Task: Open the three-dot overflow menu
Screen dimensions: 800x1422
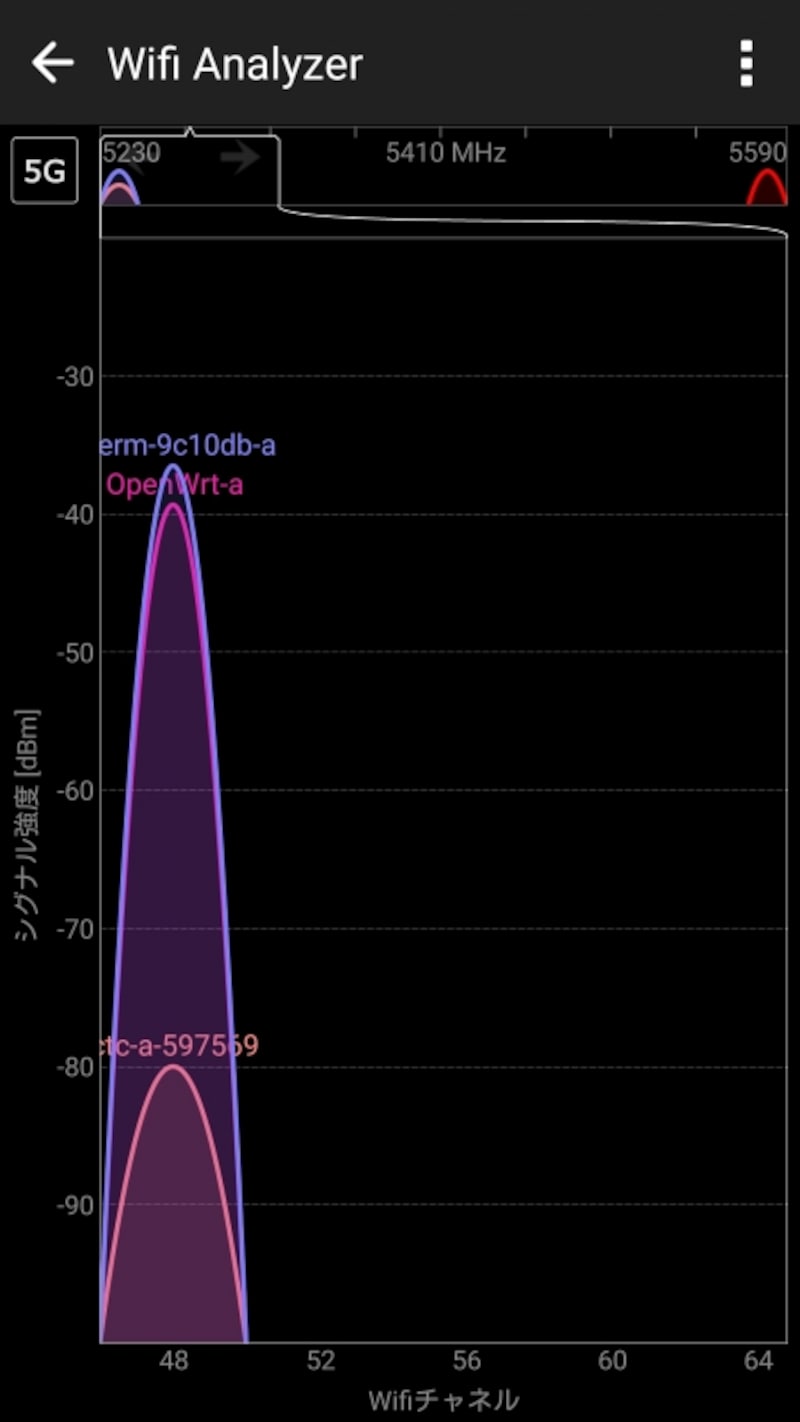Action: coord(746,64)
